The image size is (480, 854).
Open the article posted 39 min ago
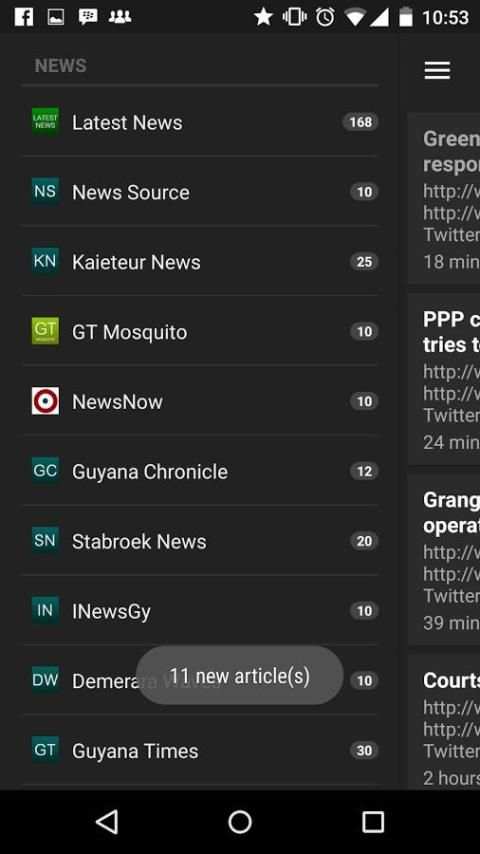444,560
